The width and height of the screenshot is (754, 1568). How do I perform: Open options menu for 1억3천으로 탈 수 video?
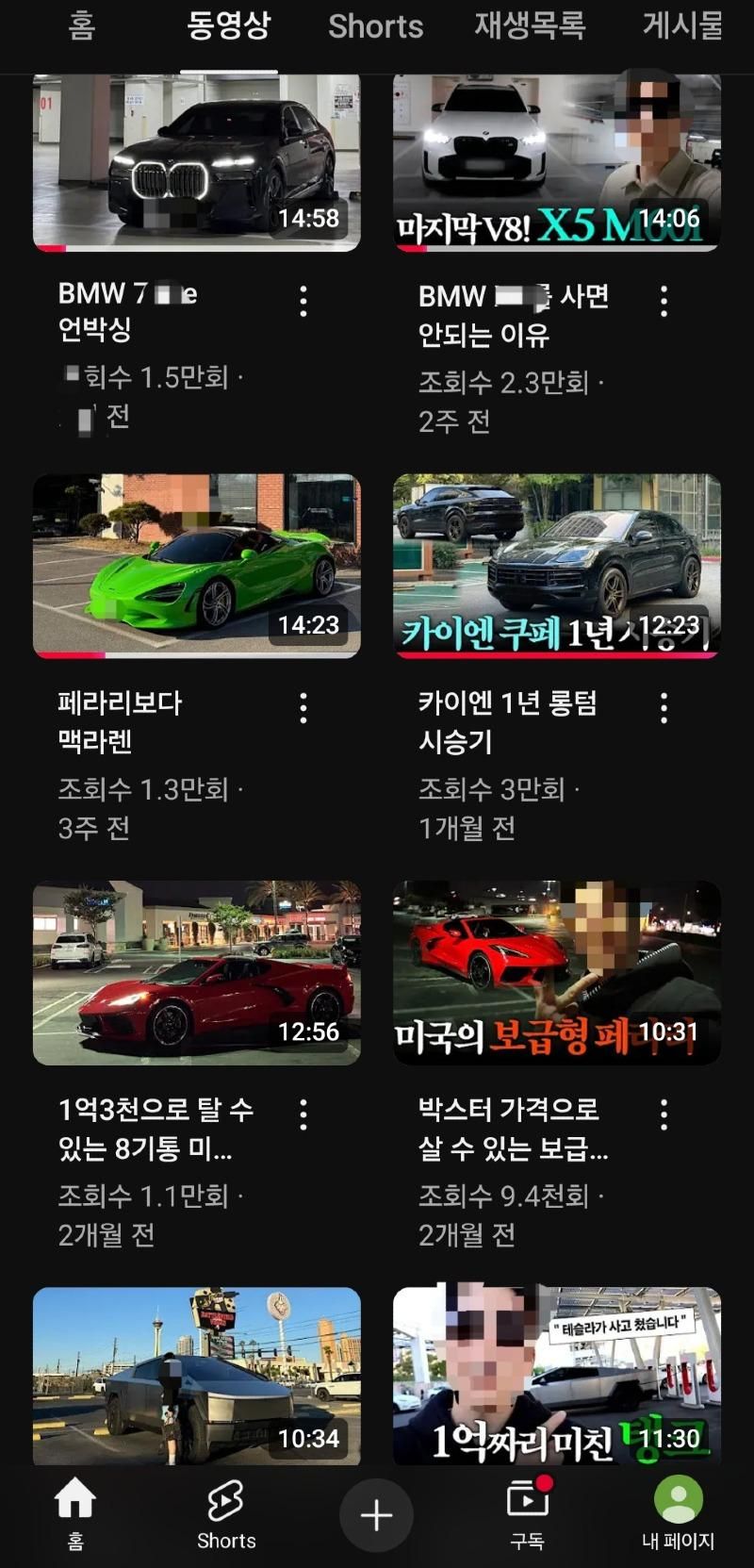[x=303, y=1114]
